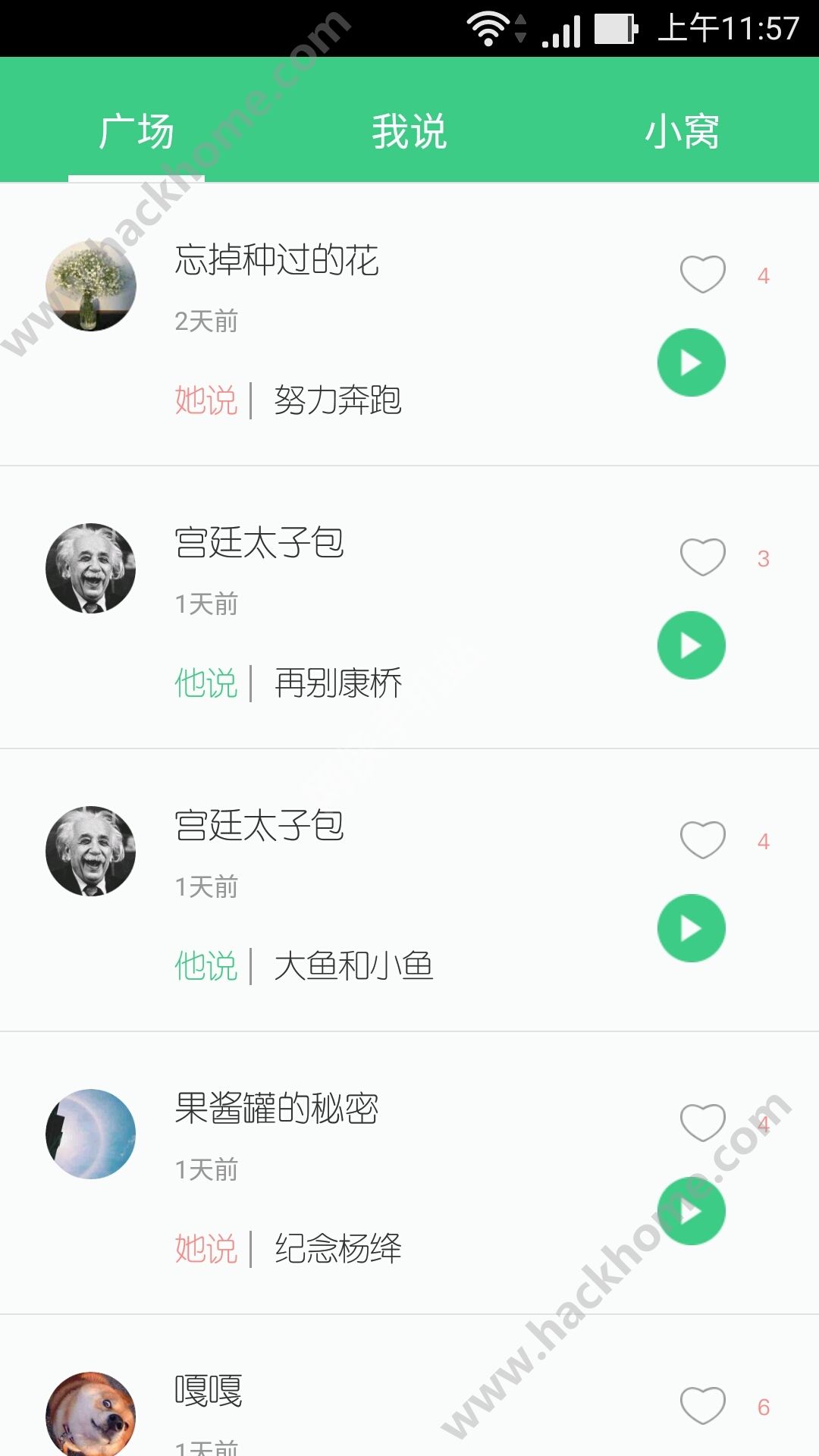Open the 纪念杨绛 post
819x1456 pixels.
point(338,1248)
